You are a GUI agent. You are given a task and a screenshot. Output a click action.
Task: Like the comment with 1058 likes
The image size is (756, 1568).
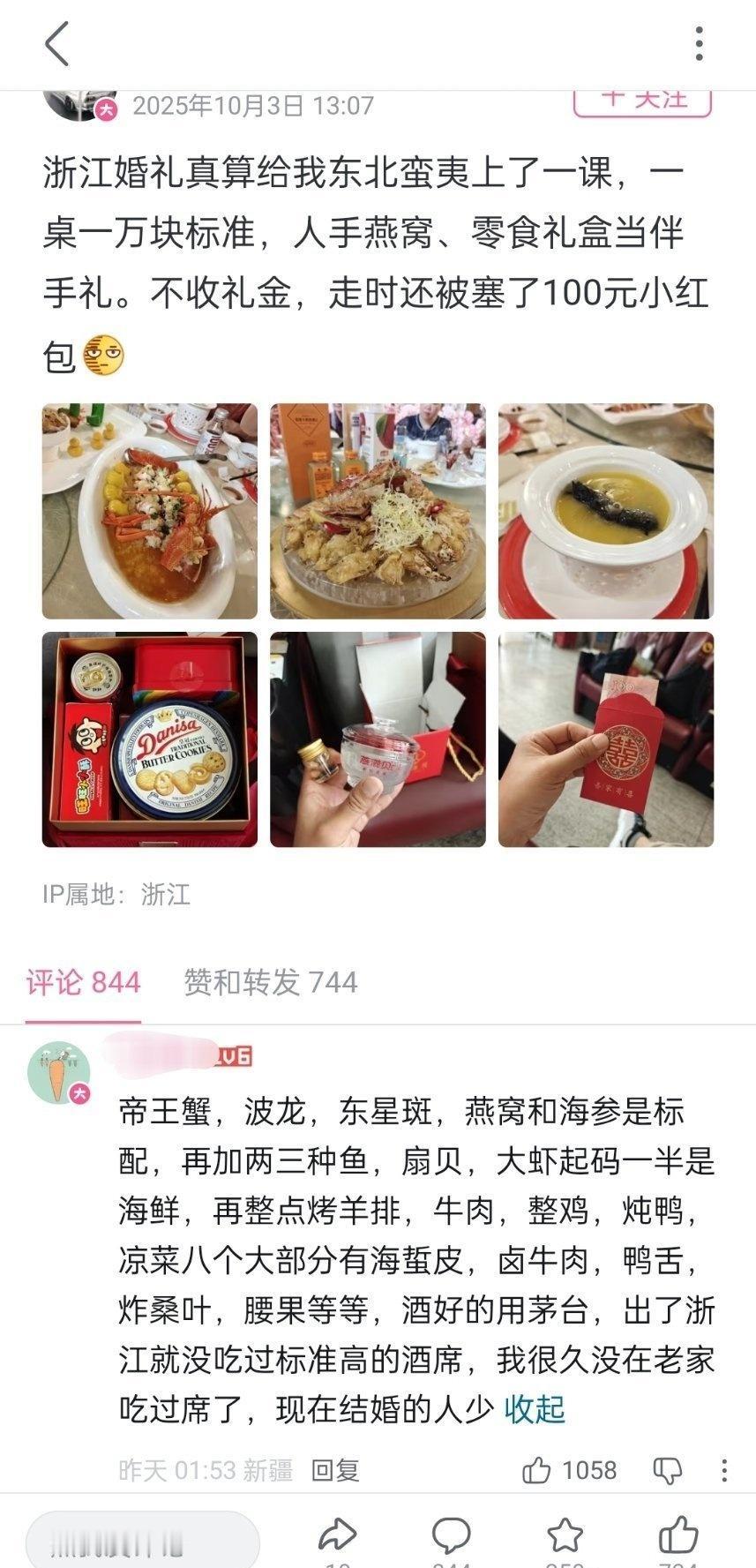(x=570, y=1470)
